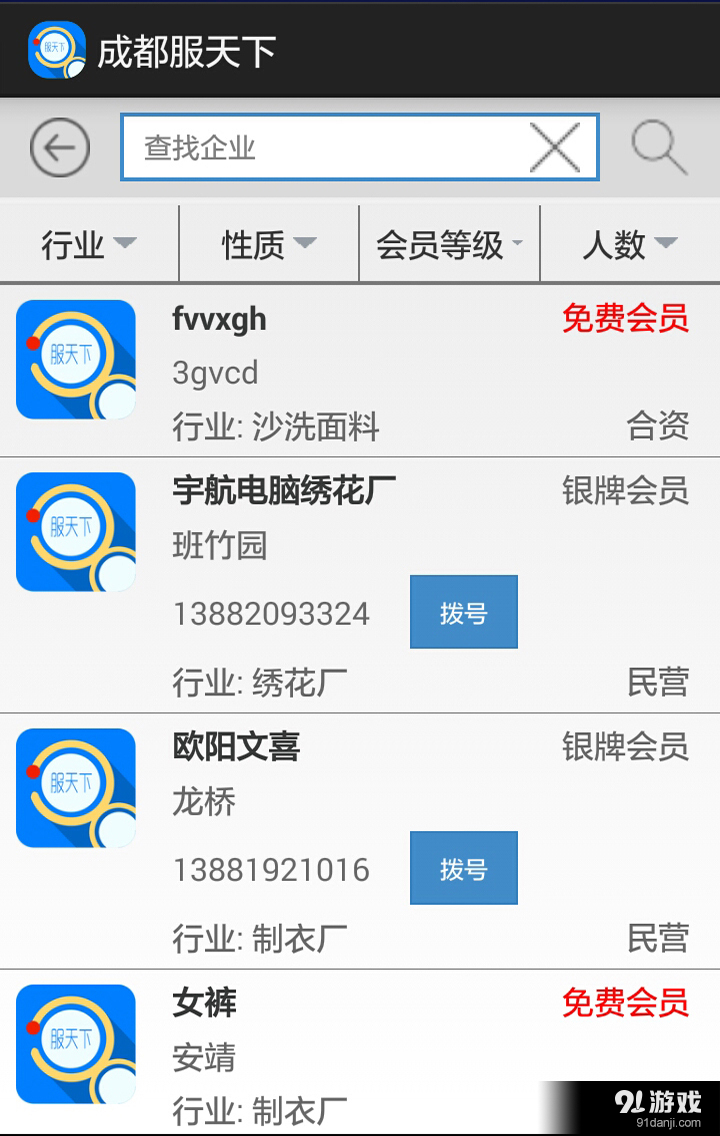Click the phone number 13881921016
The width and height of the screenshot is (720, 1136).
point(271,869)
